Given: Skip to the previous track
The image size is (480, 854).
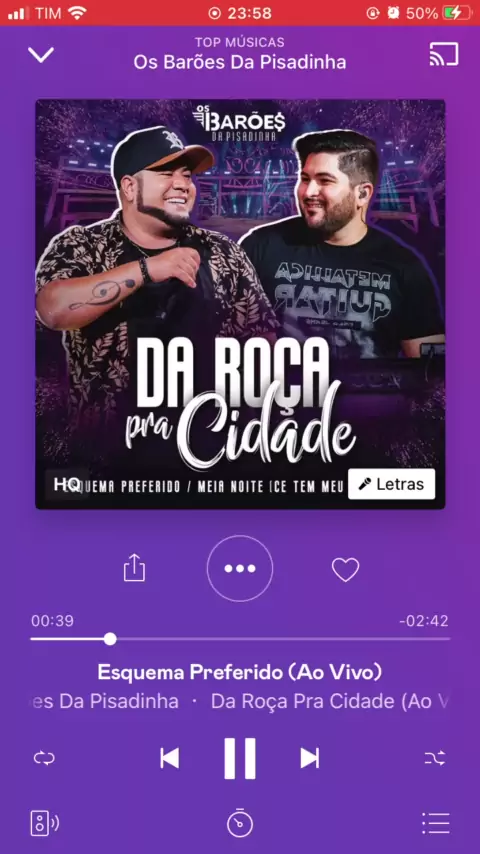Looking at the screenshot, I should (x=169, y=758).
